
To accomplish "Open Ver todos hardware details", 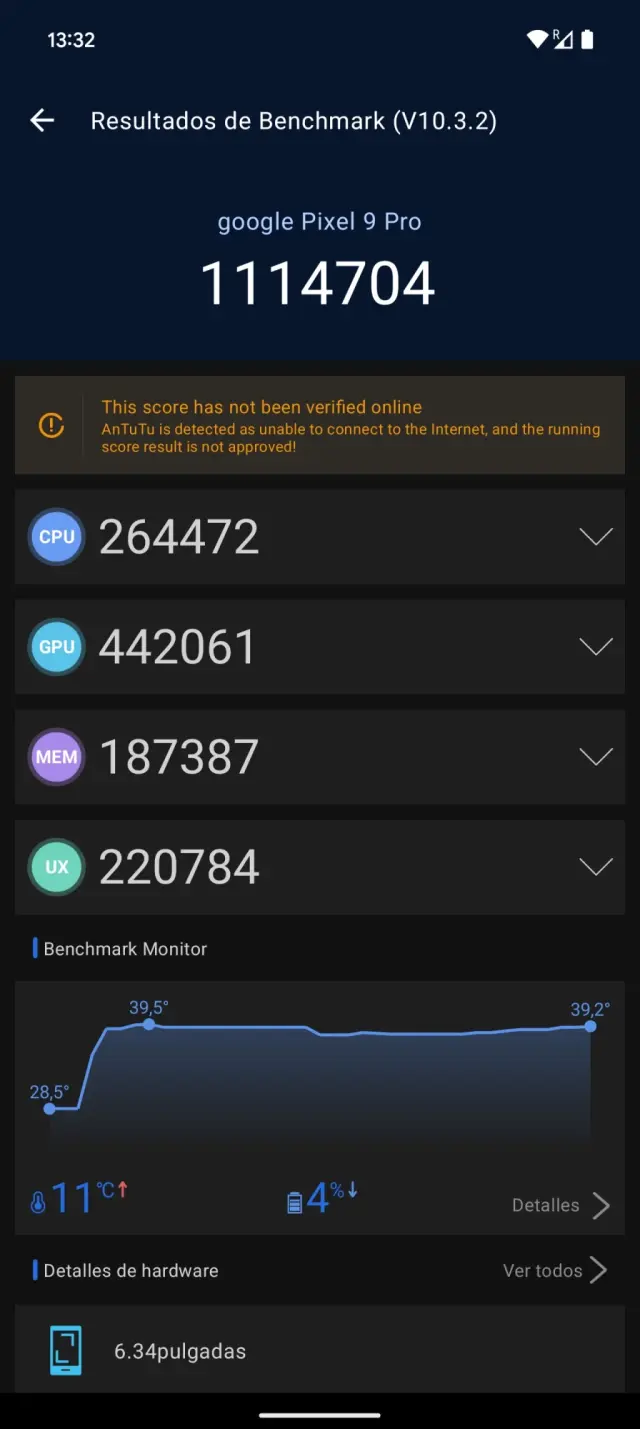I will pos(555,1270).
